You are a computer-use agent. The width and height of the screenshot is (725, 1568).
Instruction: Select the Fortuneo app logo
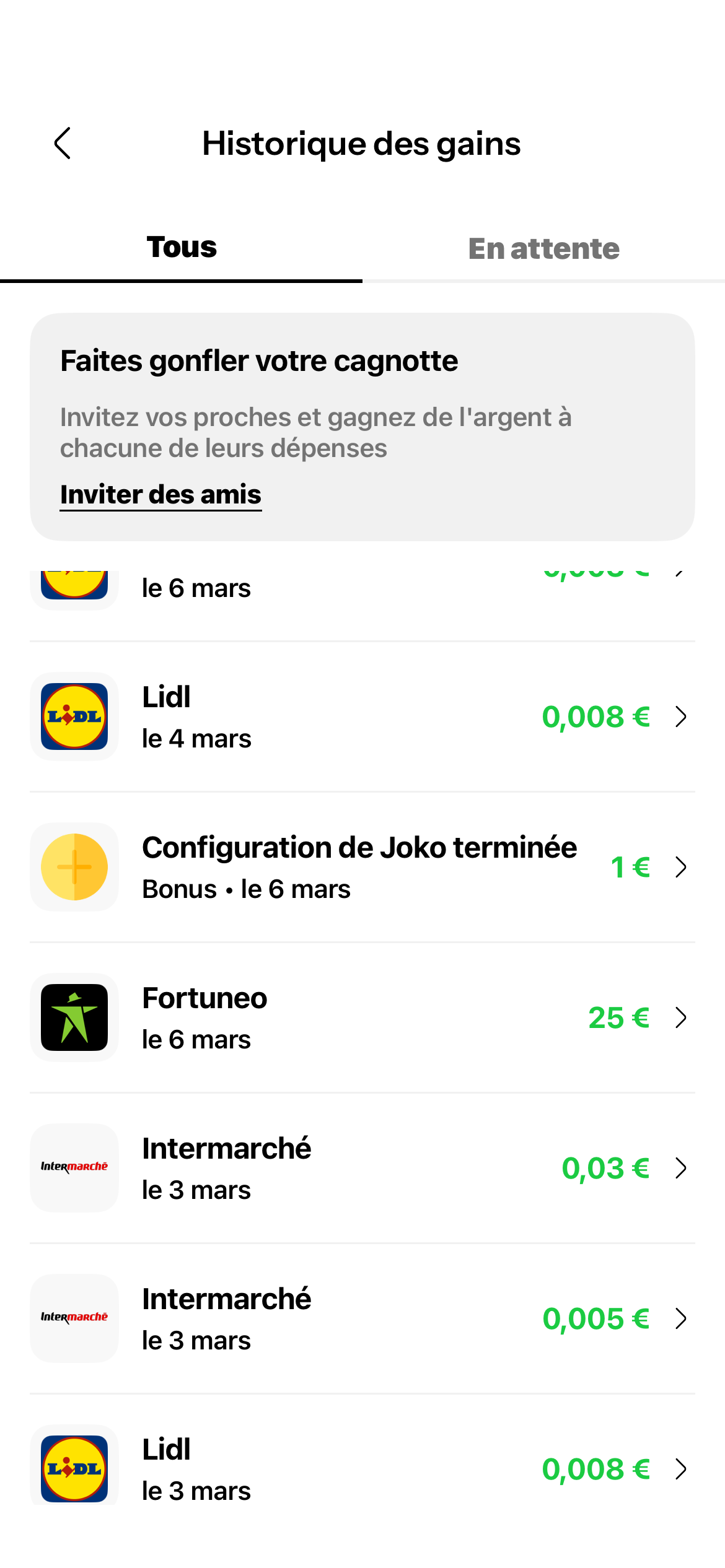coord(74,1018)
